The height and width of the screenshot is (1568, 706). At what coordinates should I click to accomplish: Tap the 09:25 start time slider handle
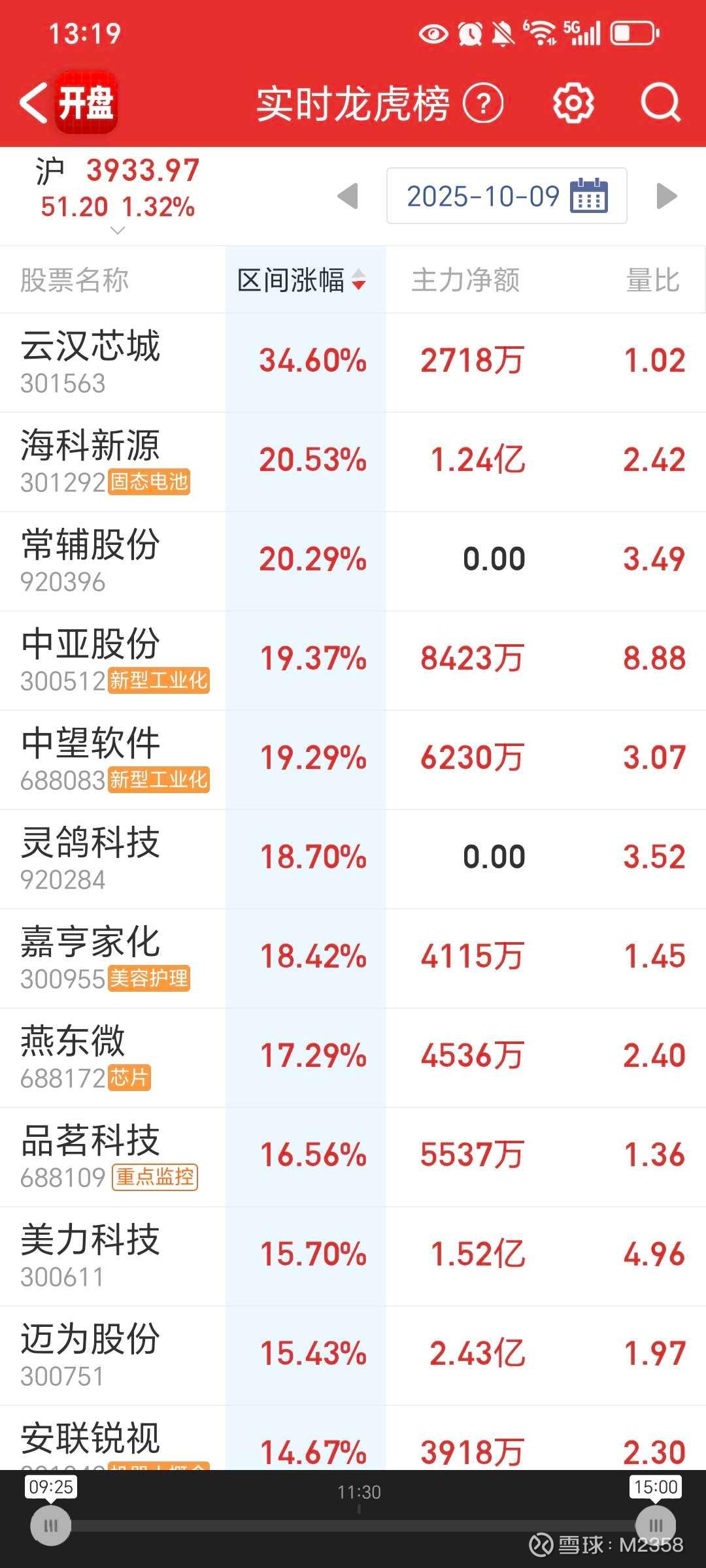click(51, 1526)
